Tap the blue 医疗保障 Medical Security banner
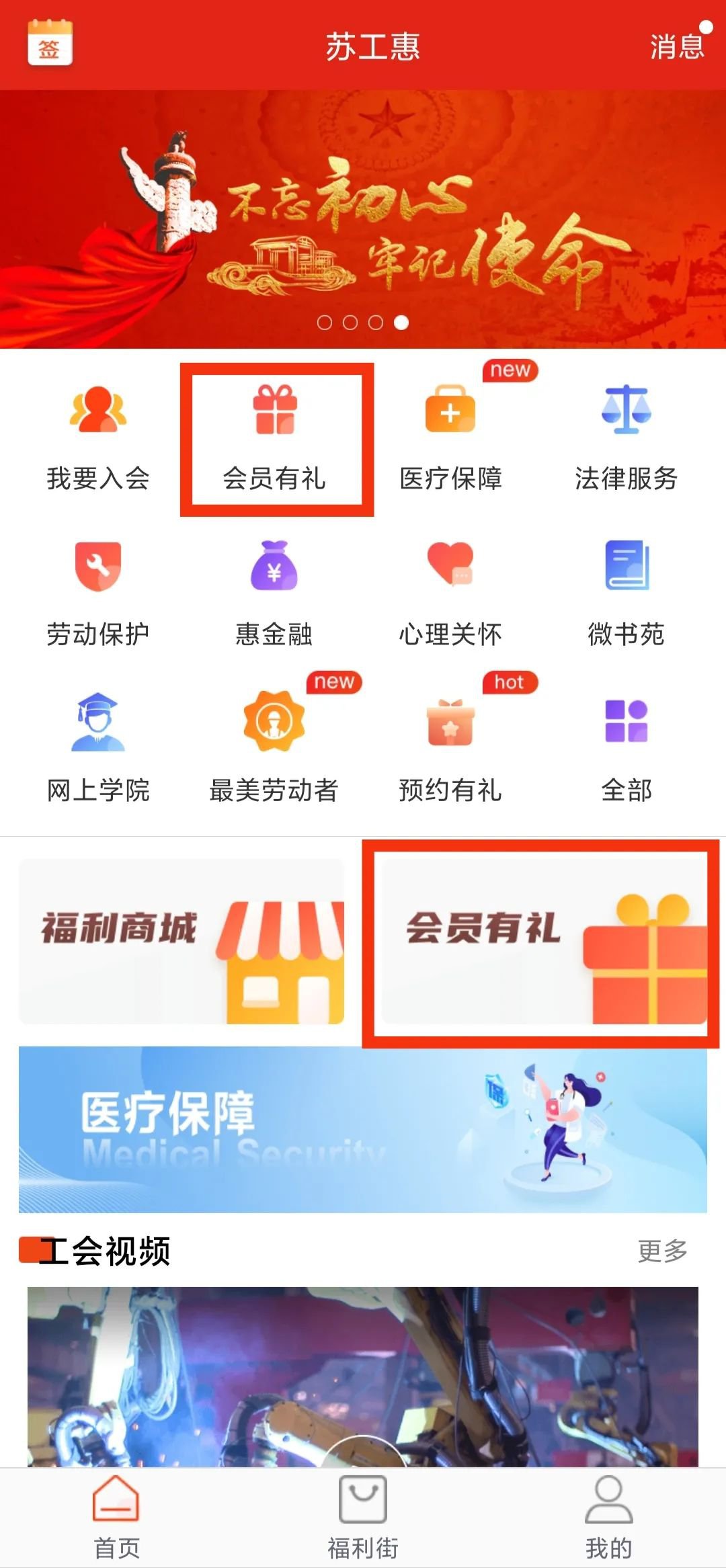Screen dimensions: 726x1568 [363, 1129]
